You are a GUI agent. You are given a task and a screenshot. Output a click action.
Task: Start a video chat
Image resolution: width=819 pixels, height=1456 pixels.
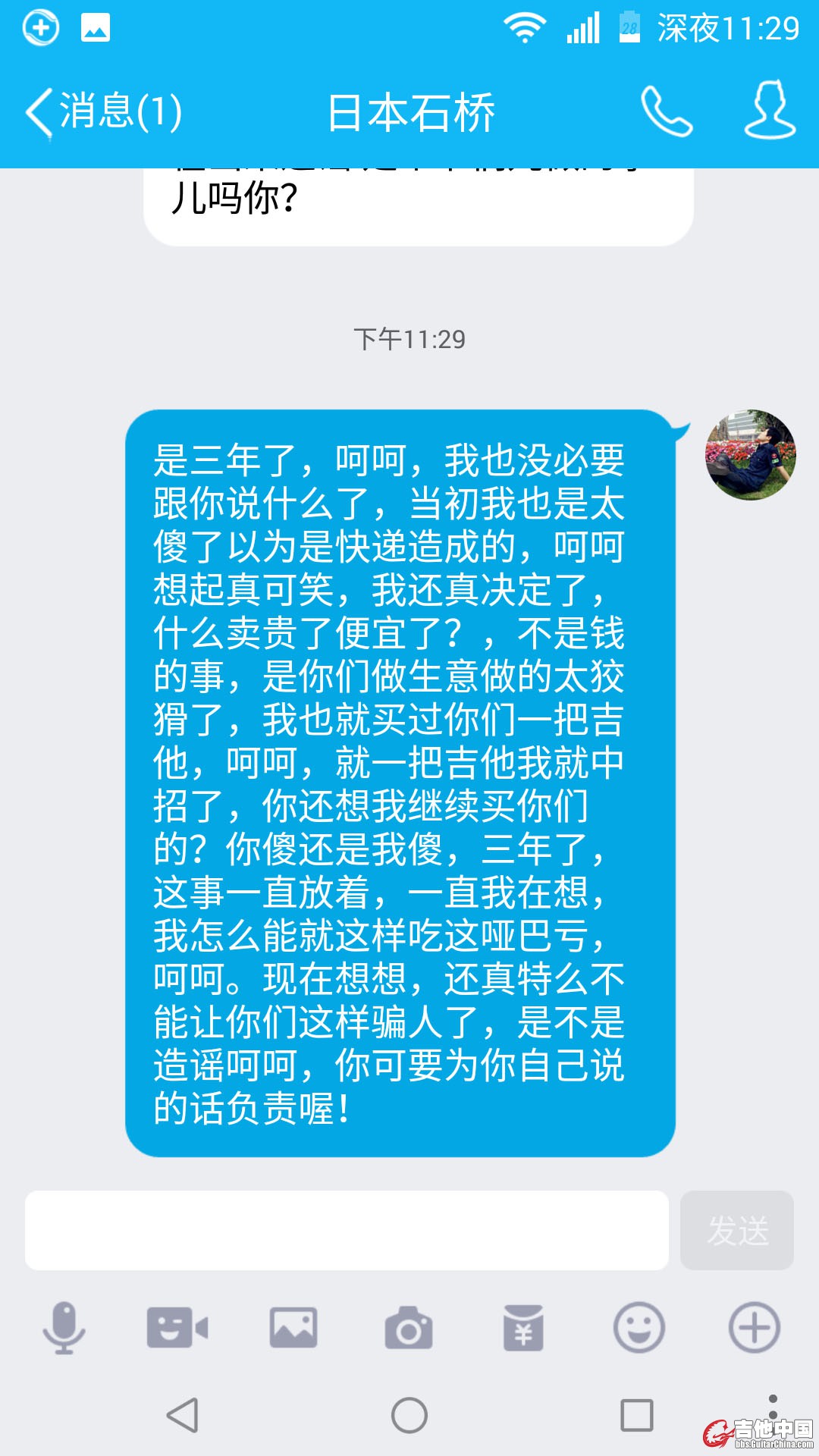coord(177,1328)
